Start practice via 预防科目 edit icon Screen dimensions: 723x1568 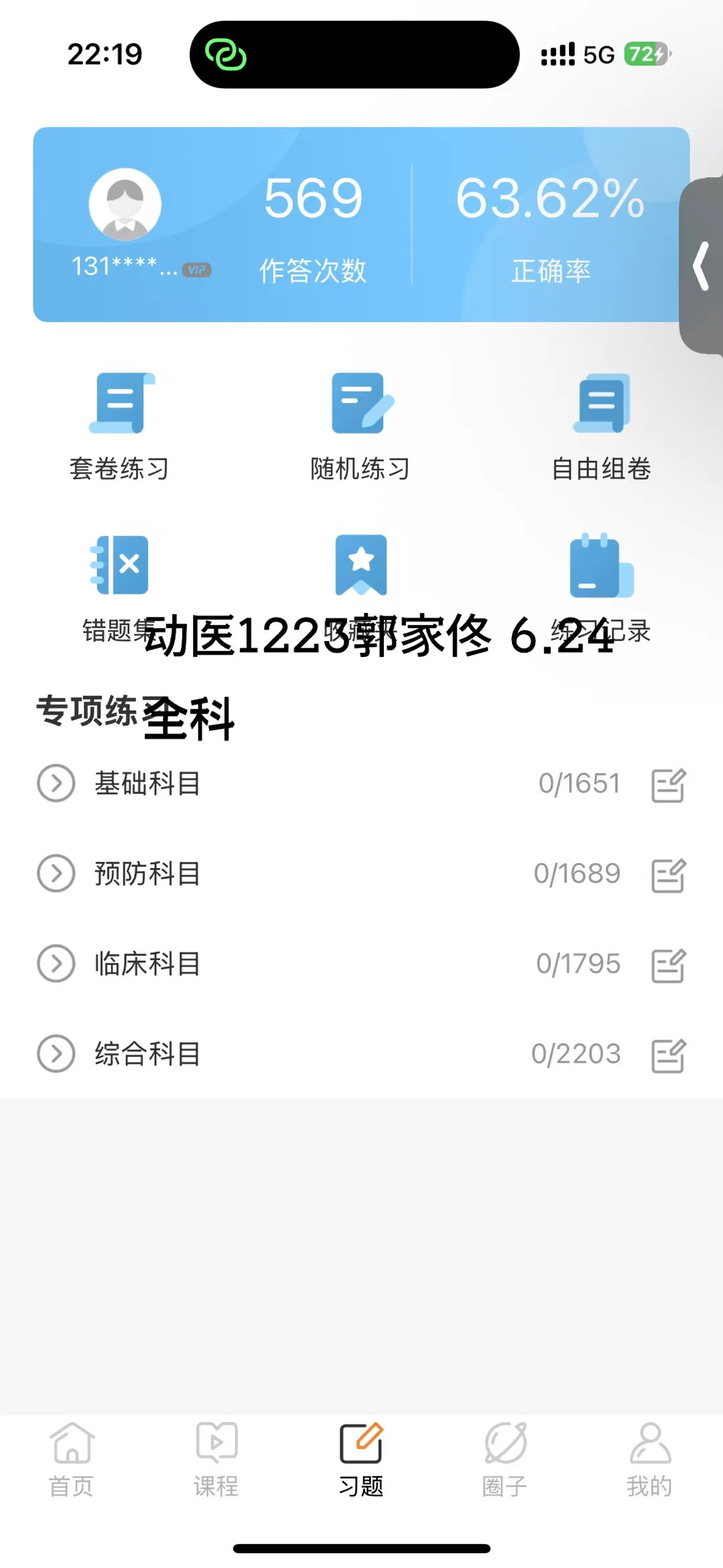668,875
